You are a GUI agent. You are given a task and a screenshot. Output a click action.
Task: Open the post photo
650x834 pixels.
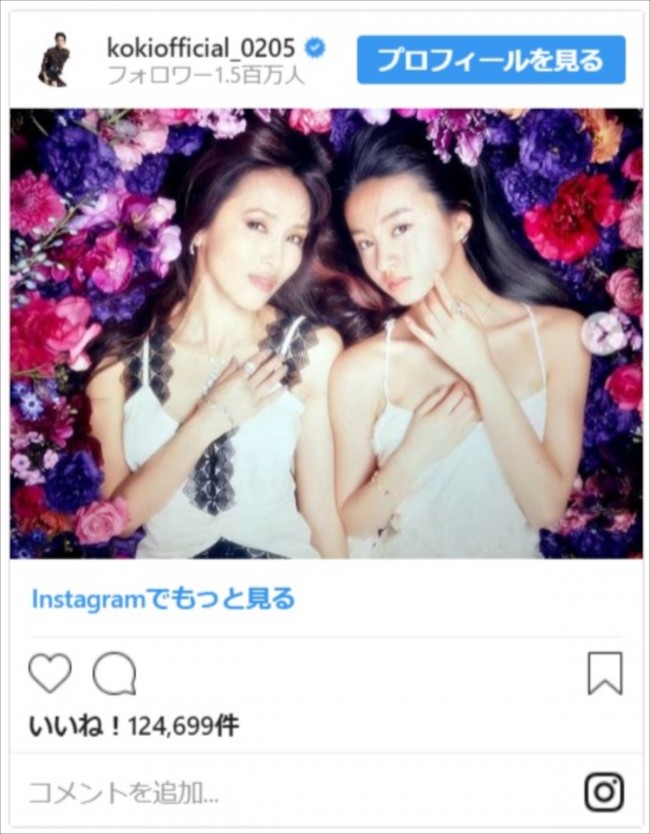[326, 333]
